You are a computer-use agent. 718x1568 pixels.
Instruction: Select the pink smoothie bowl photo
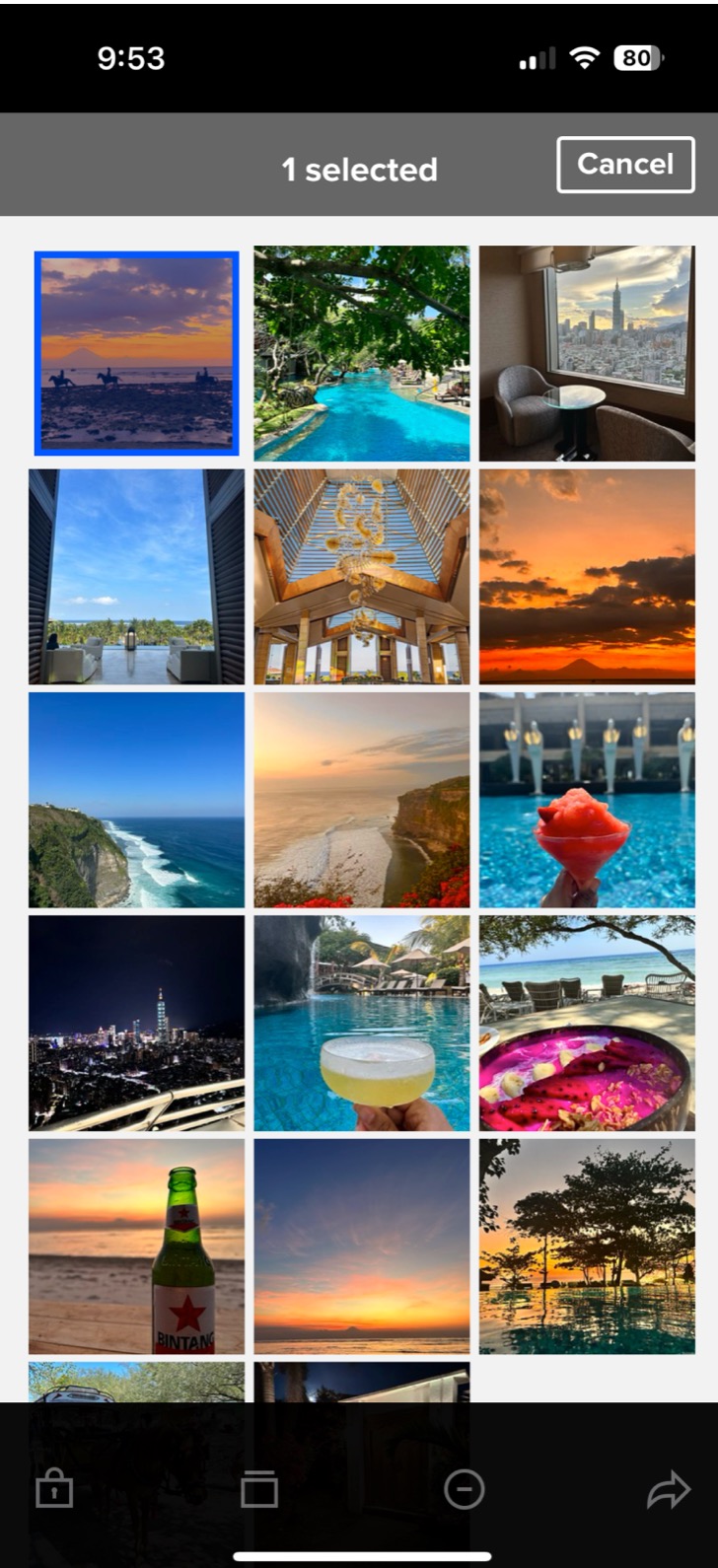[x=587, y=1023]
